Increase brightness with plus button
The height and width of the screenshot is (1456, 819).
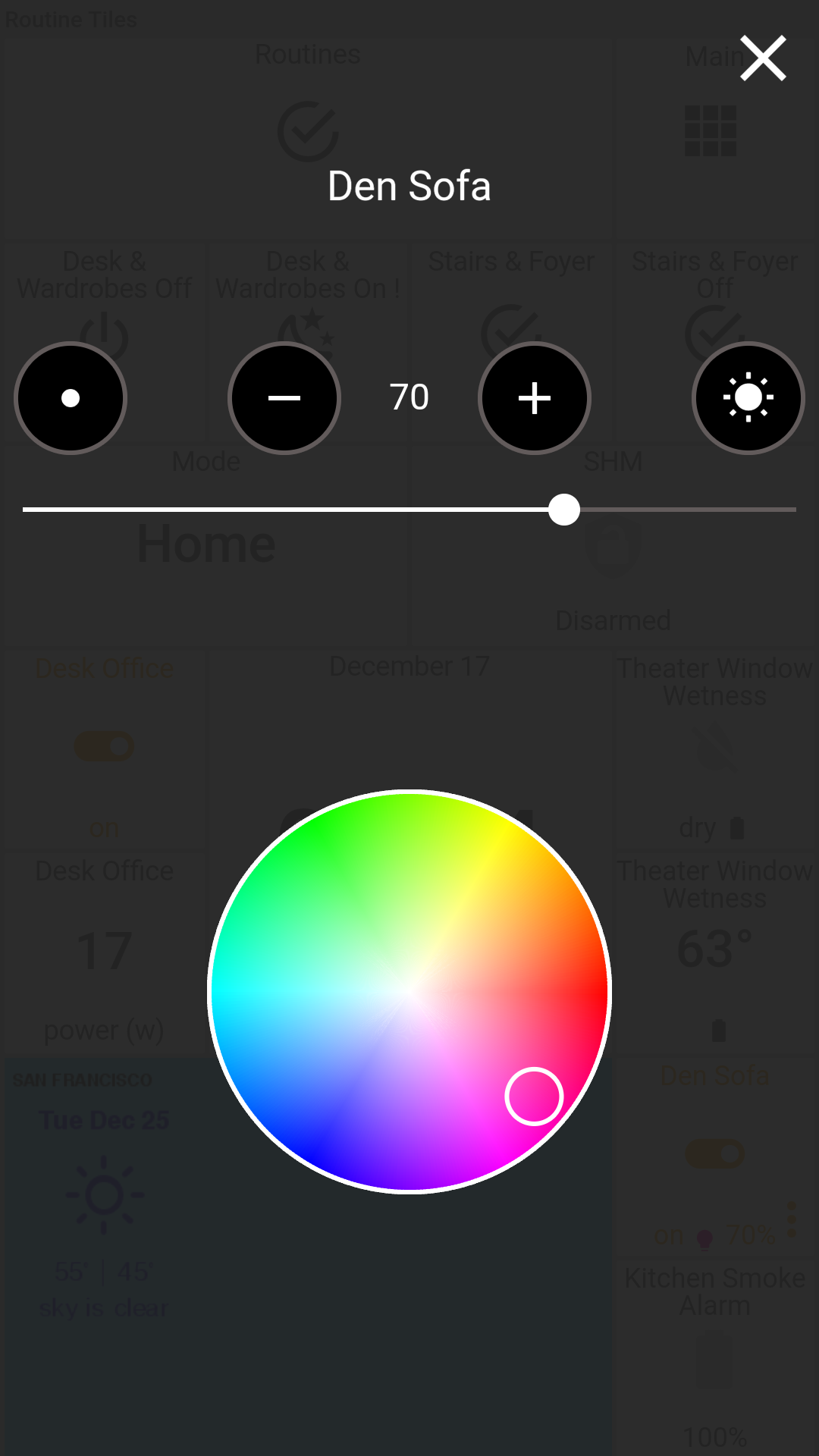[x=535, y=398]
